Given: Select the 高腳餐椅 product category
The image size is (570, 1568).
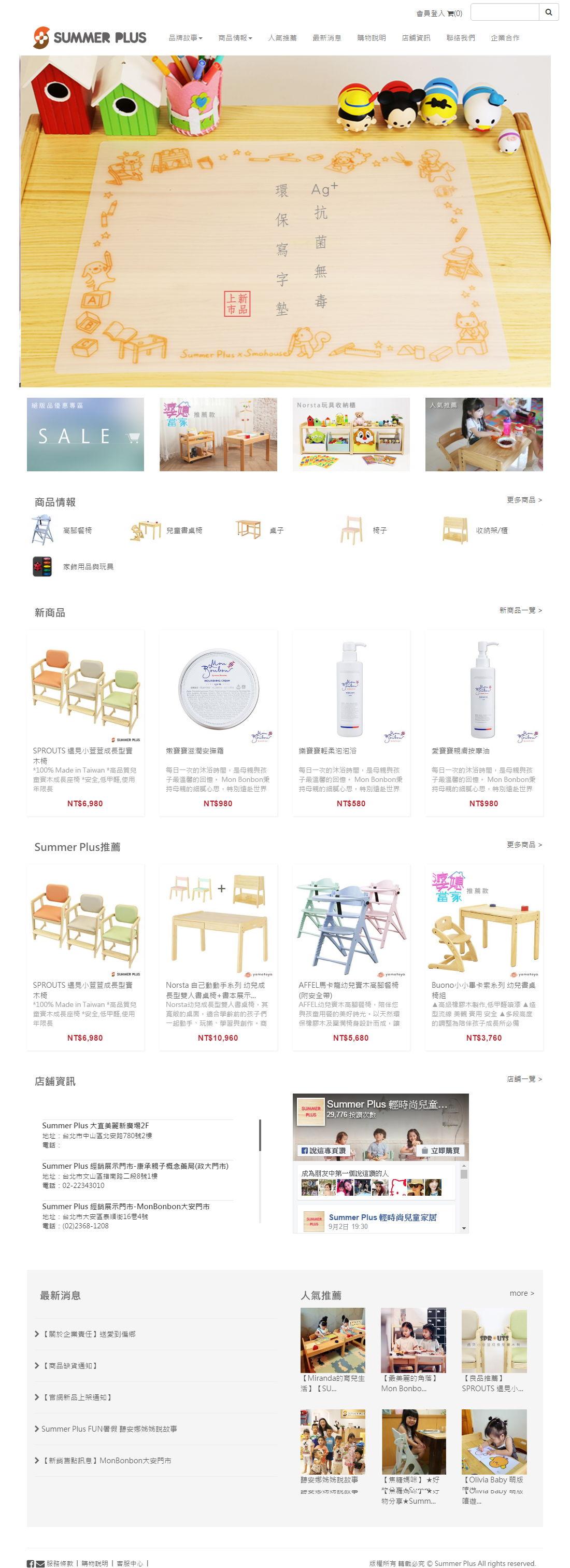Looking at the screenshot, I should 77,530.
